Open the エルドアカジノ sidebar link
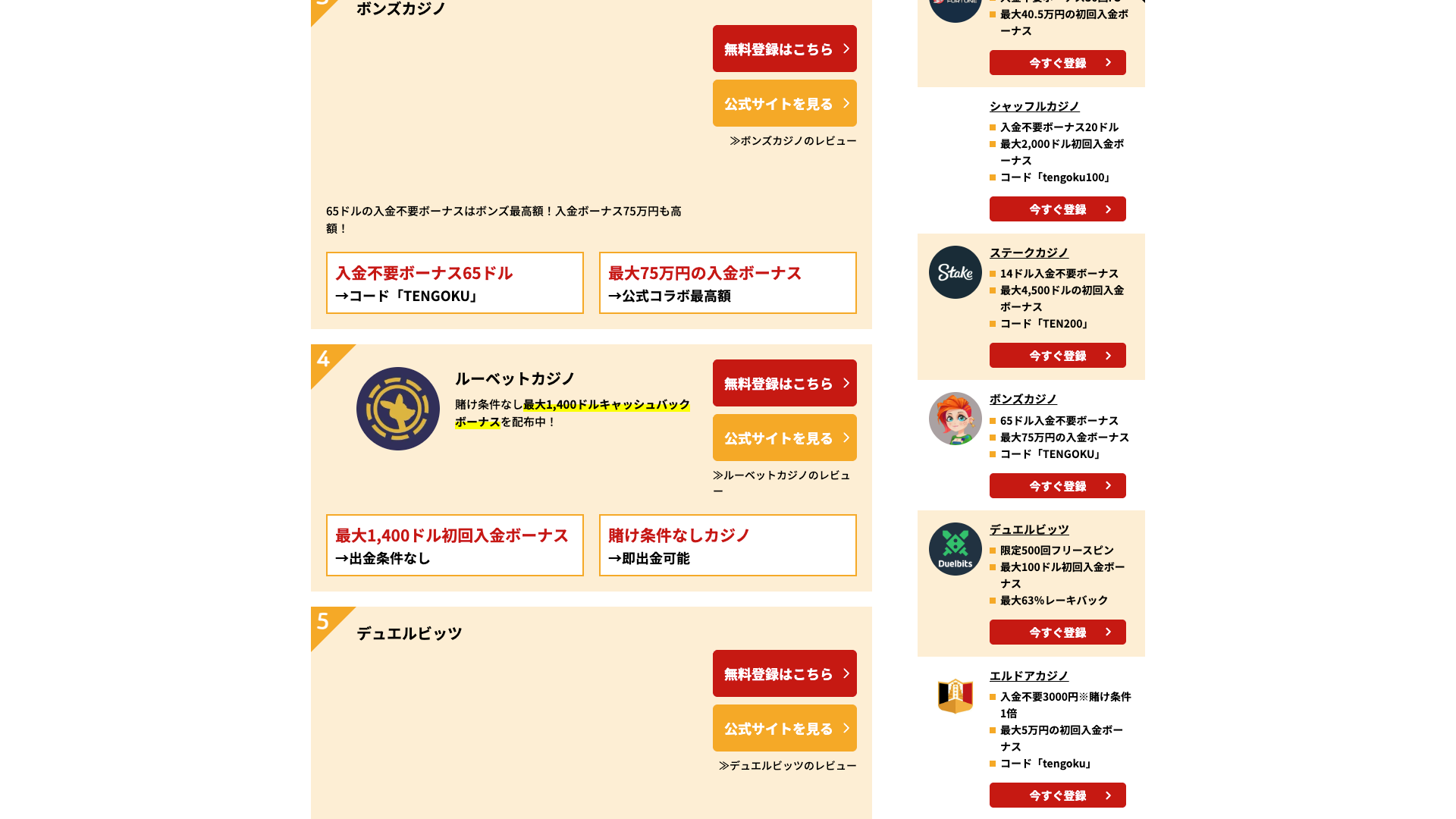This screenshot has width=1456, height=819. (1028, 676)
